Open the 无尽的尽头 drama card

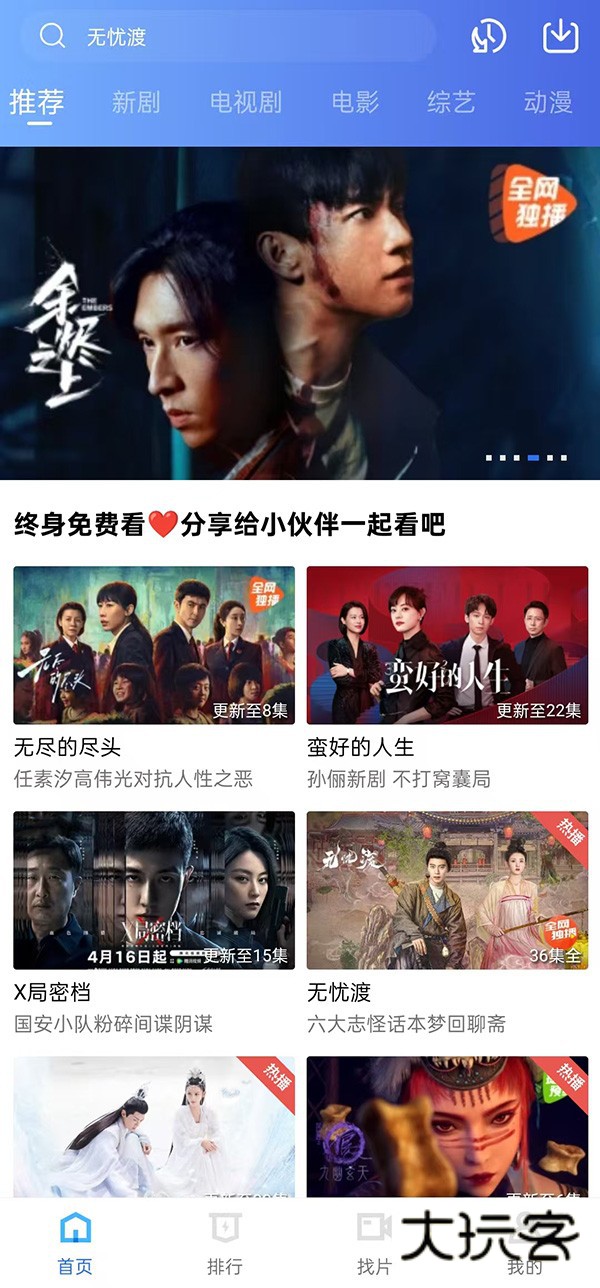(x=154, y=645)
